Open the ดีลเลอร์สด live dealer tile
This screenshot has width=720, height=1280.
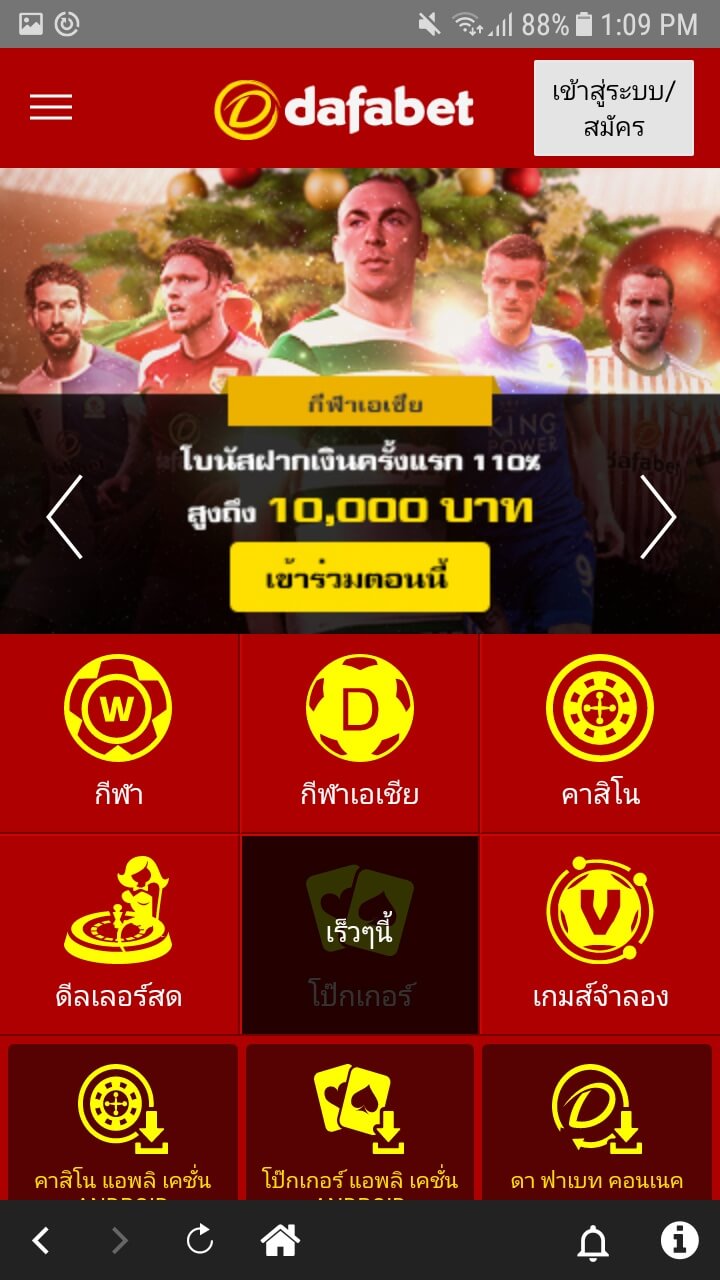118,935
